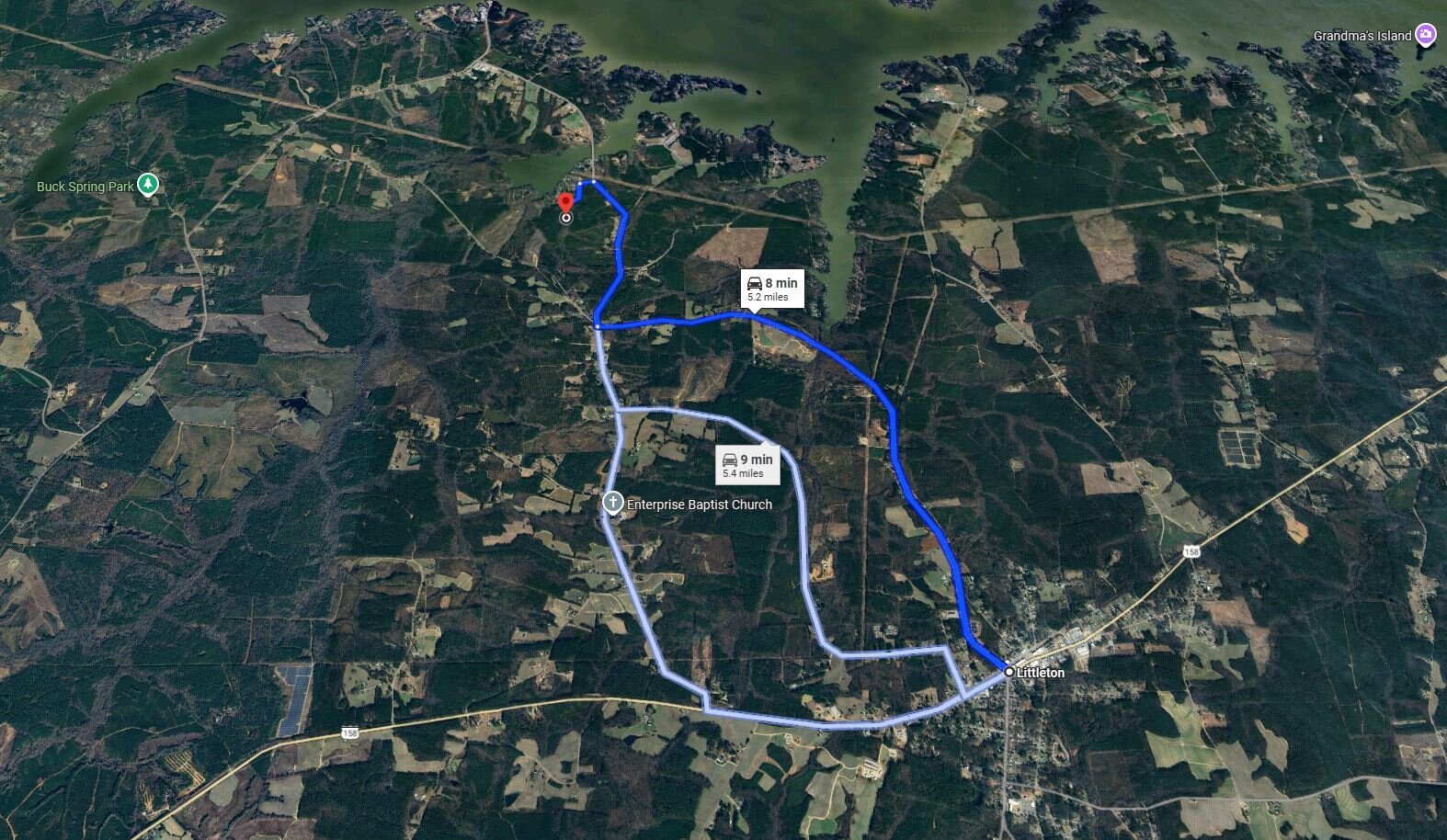Viewport: 1447px width, 840px height.
Task: Open the Enterprise Baptist Church place marker
Action: point(612,504)
